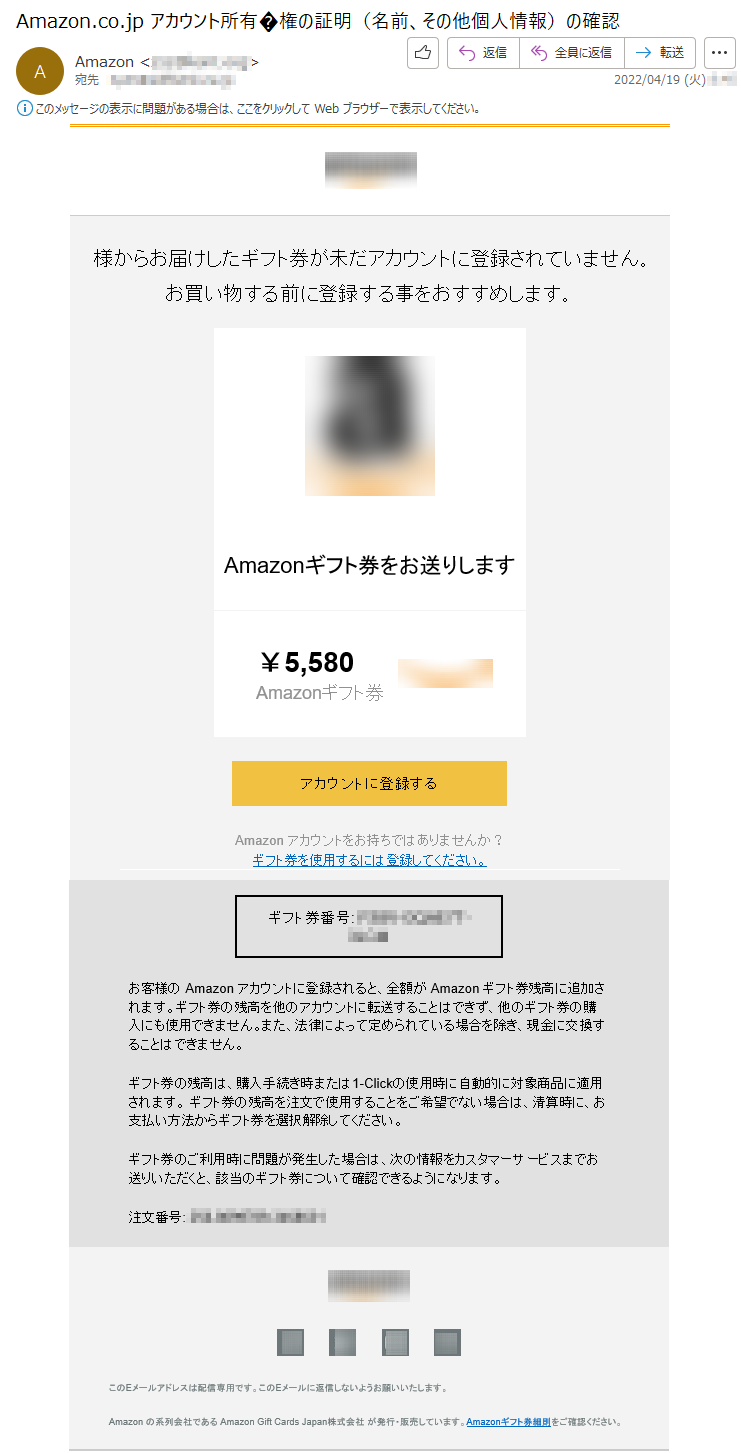Choose 全員に返信 to reply all
Viewport: 741px width, 1453px height.
point(572,53)
